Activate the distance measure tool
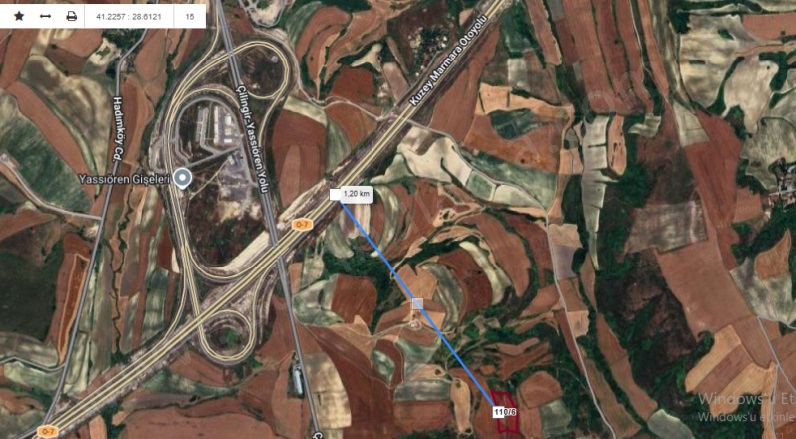 [x=45, y=16]
